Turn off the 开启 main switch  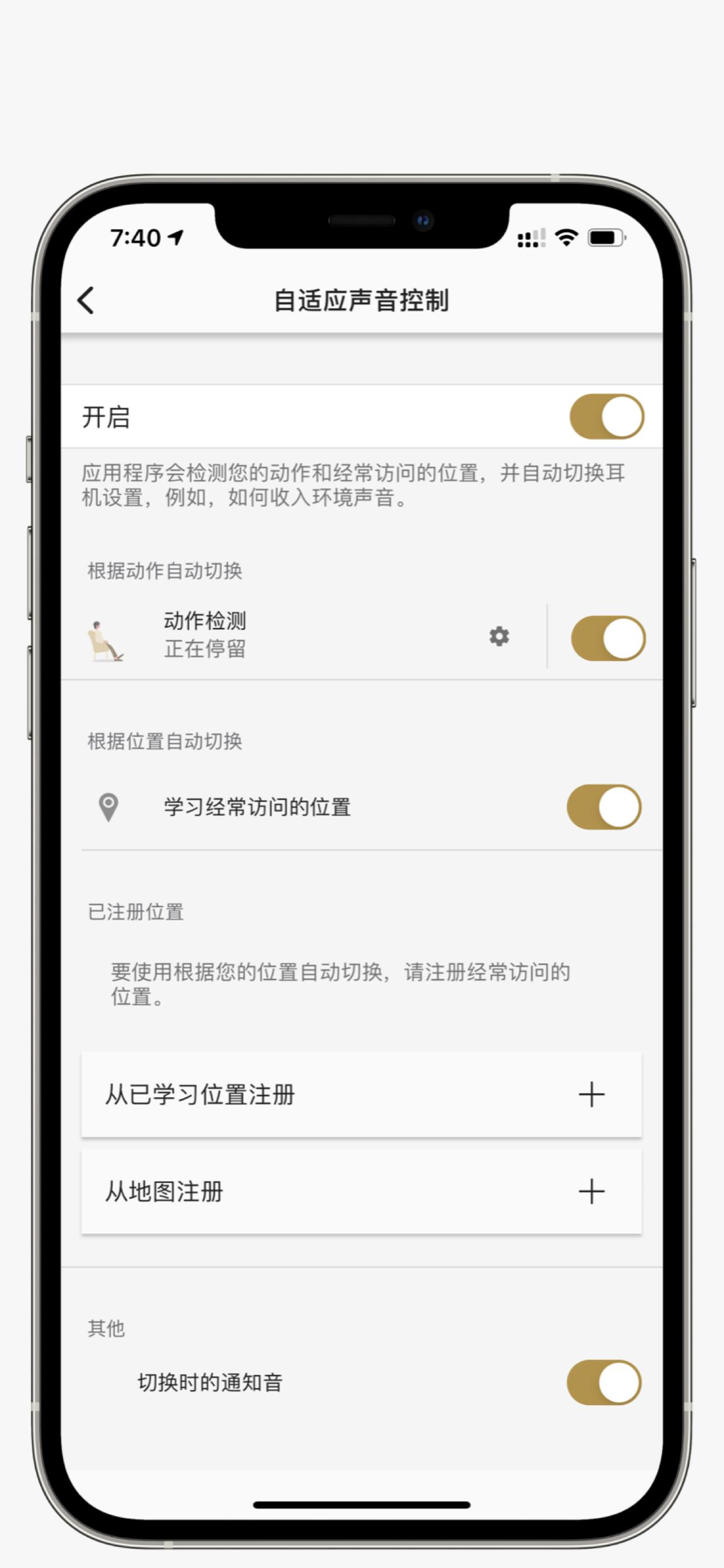pos(606,416)
